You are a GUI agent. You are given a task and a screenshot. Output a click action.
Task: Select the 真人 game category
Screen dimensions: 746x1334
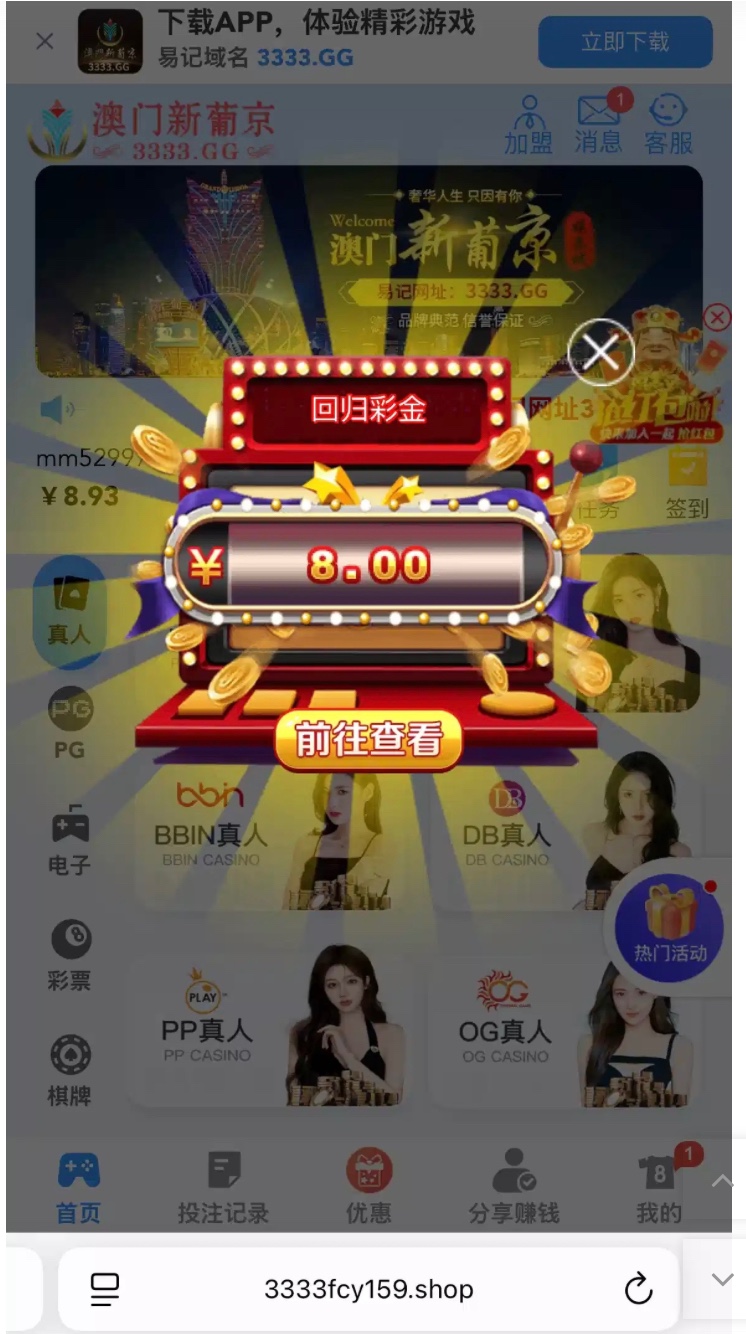69,612
